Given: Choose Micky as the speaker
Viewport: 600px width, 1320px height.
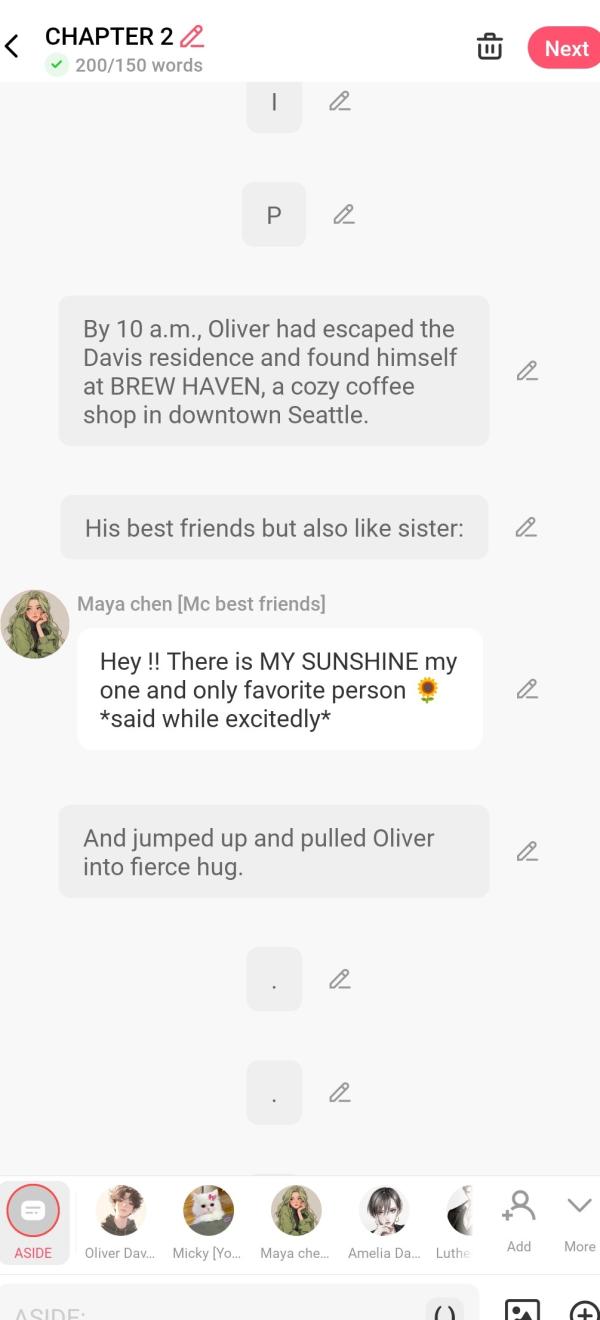Looking at the screenshot, I should (x=208, y=1222).
